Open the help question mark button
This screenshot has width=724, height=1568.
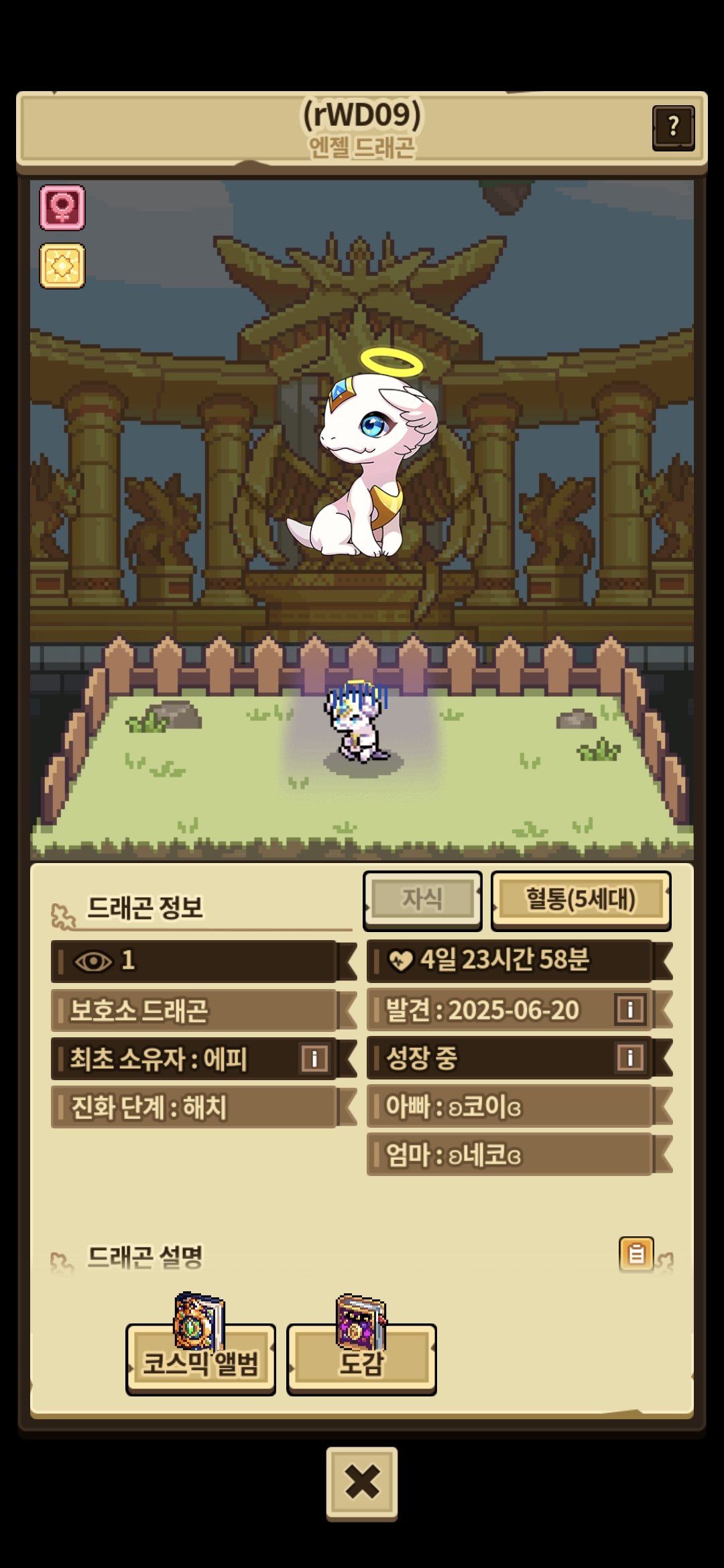pyautogui.click(x=673, y=127)
